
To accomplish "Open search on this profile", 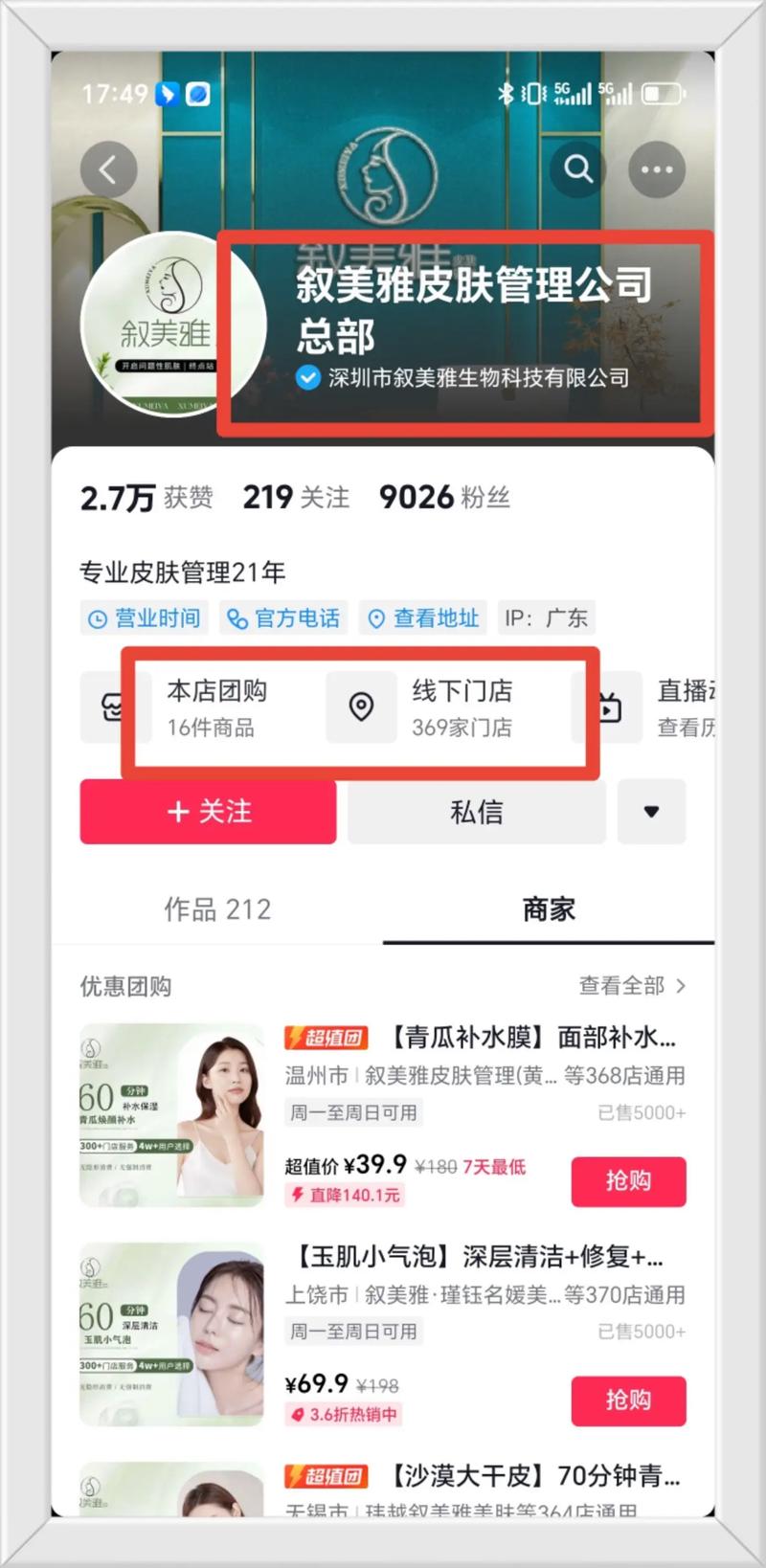I will tap(578, 169).
